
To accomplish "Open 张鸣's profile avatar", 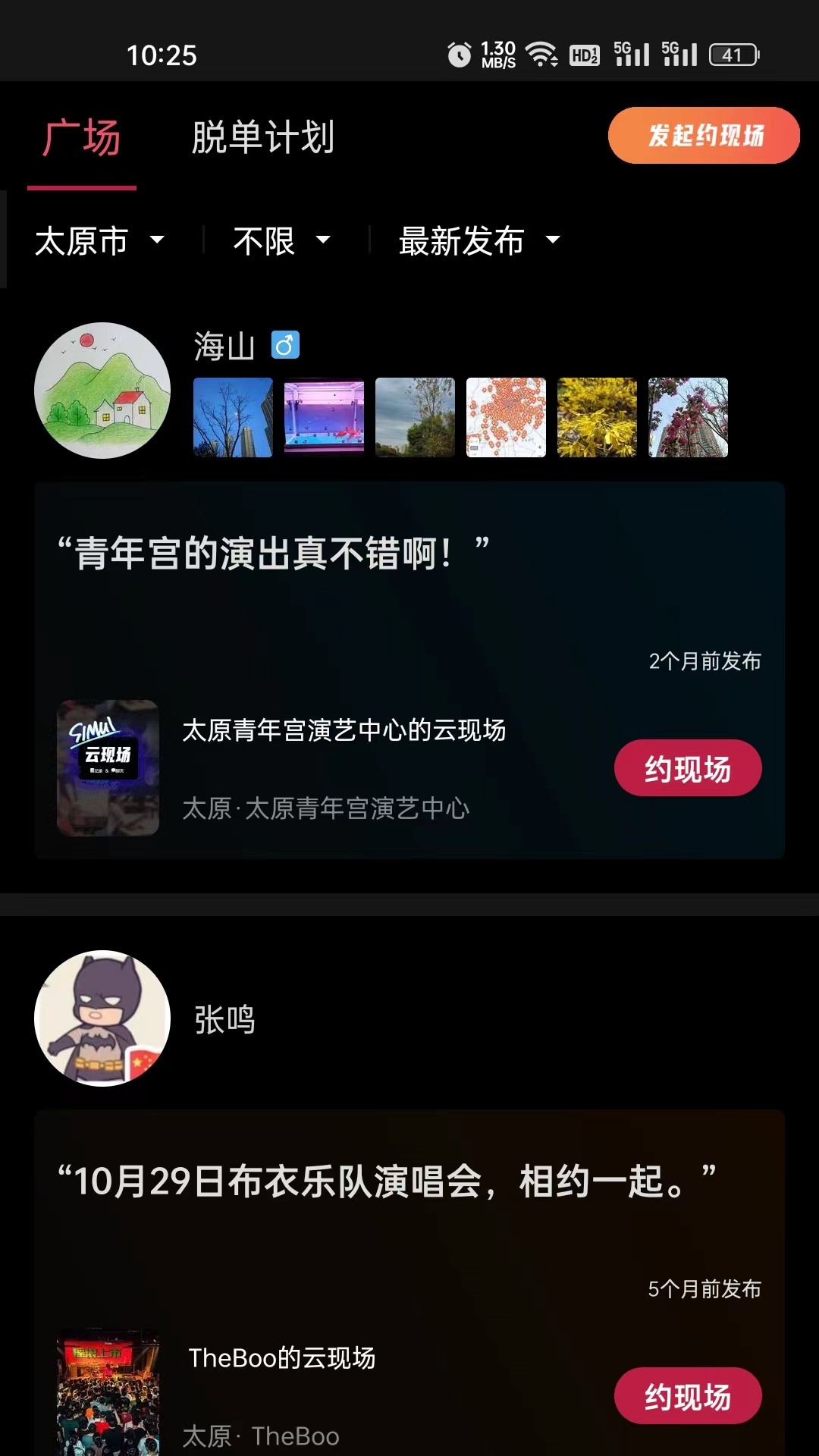I will click(102, 1018).
